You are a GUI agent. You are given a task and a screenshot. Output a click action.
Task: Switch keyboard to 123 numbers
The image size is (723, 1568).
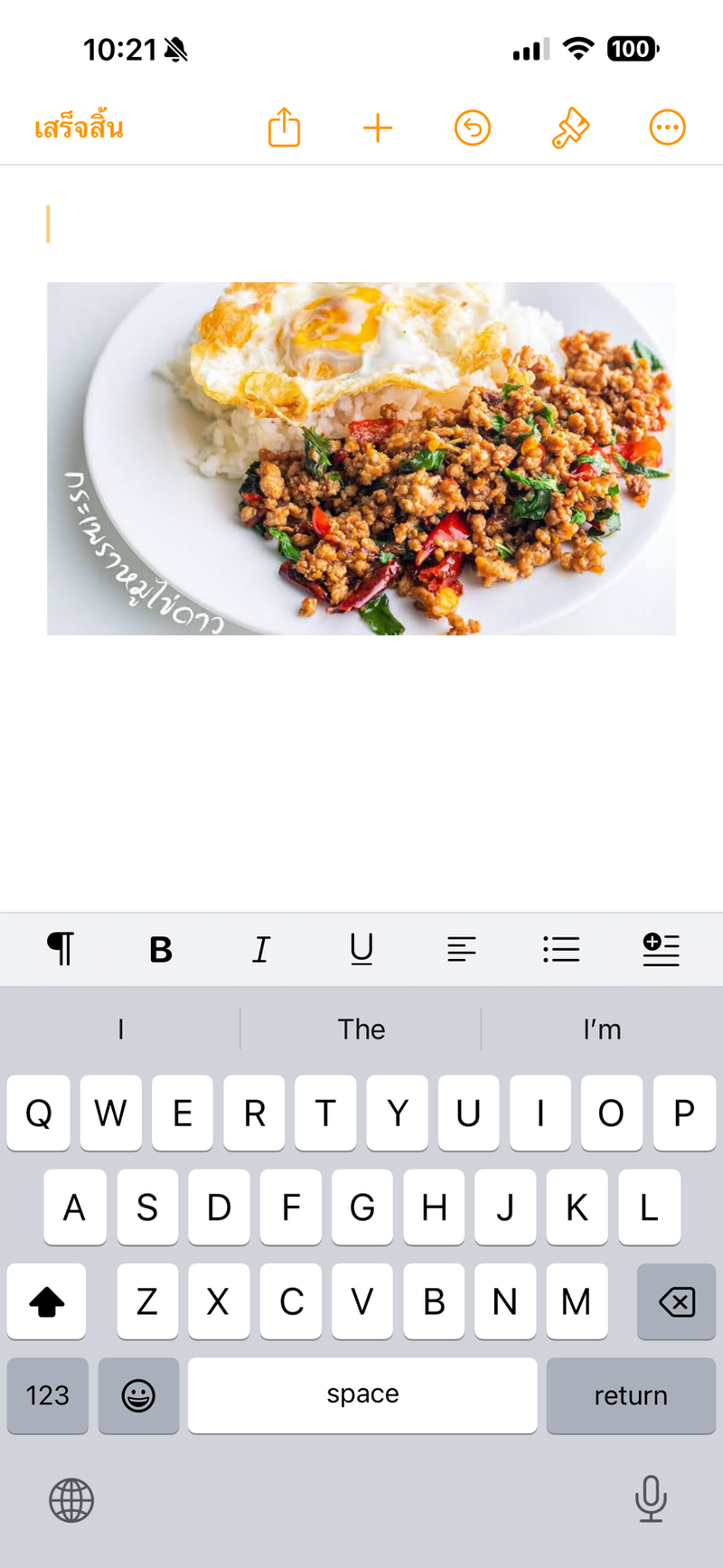point(48,1395)
